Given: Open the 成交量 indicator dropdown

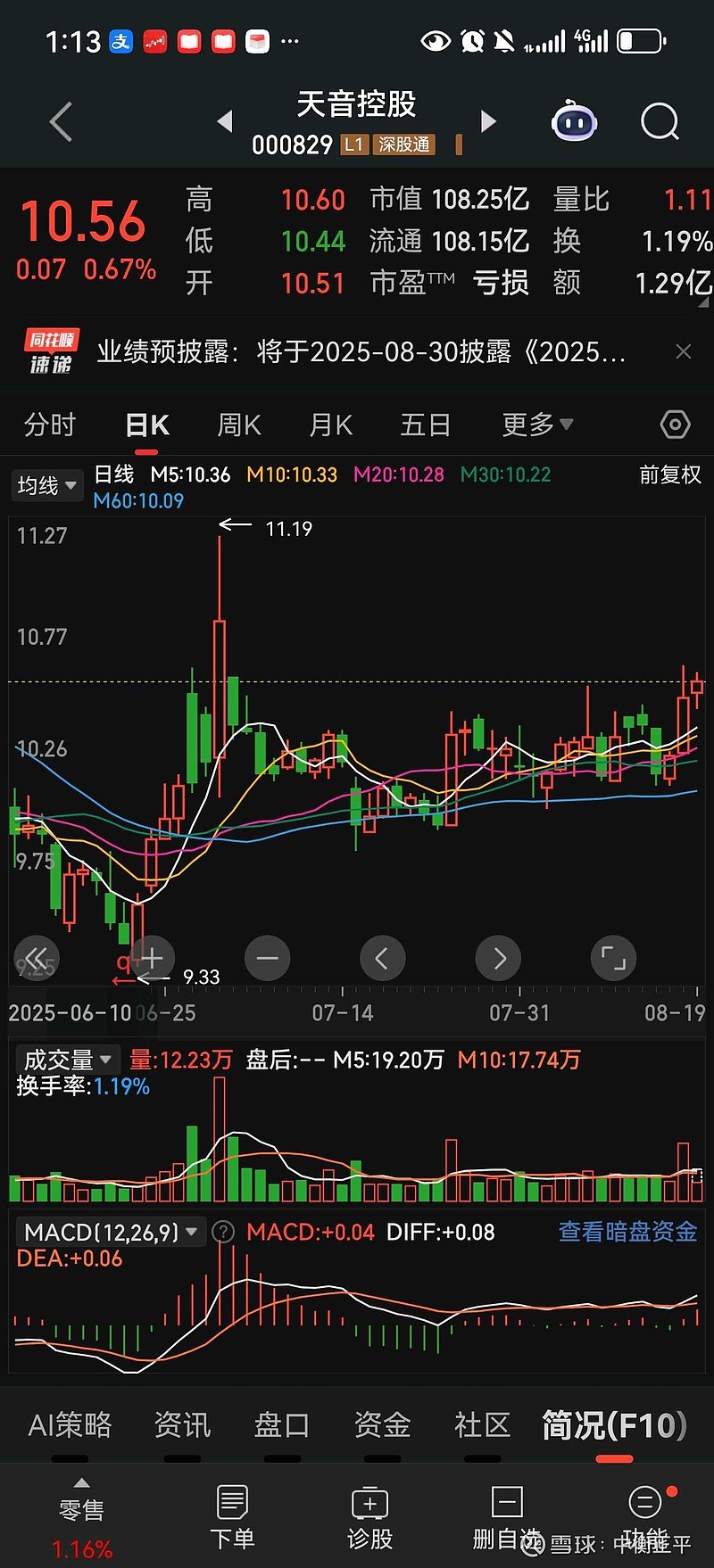Looking at the screenshot, I should pyautogui.click(x=67, y=1060).
